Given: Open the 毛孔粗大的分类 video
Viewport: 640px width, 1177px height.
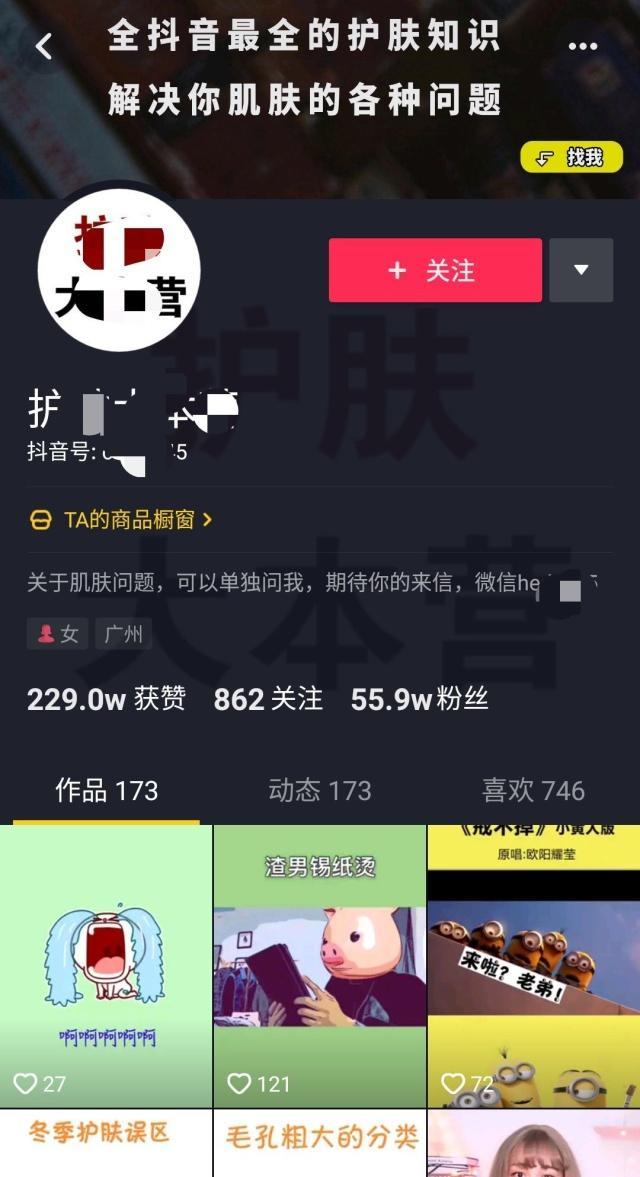Looking at the screenshot, I should [x=320, y=1143].
